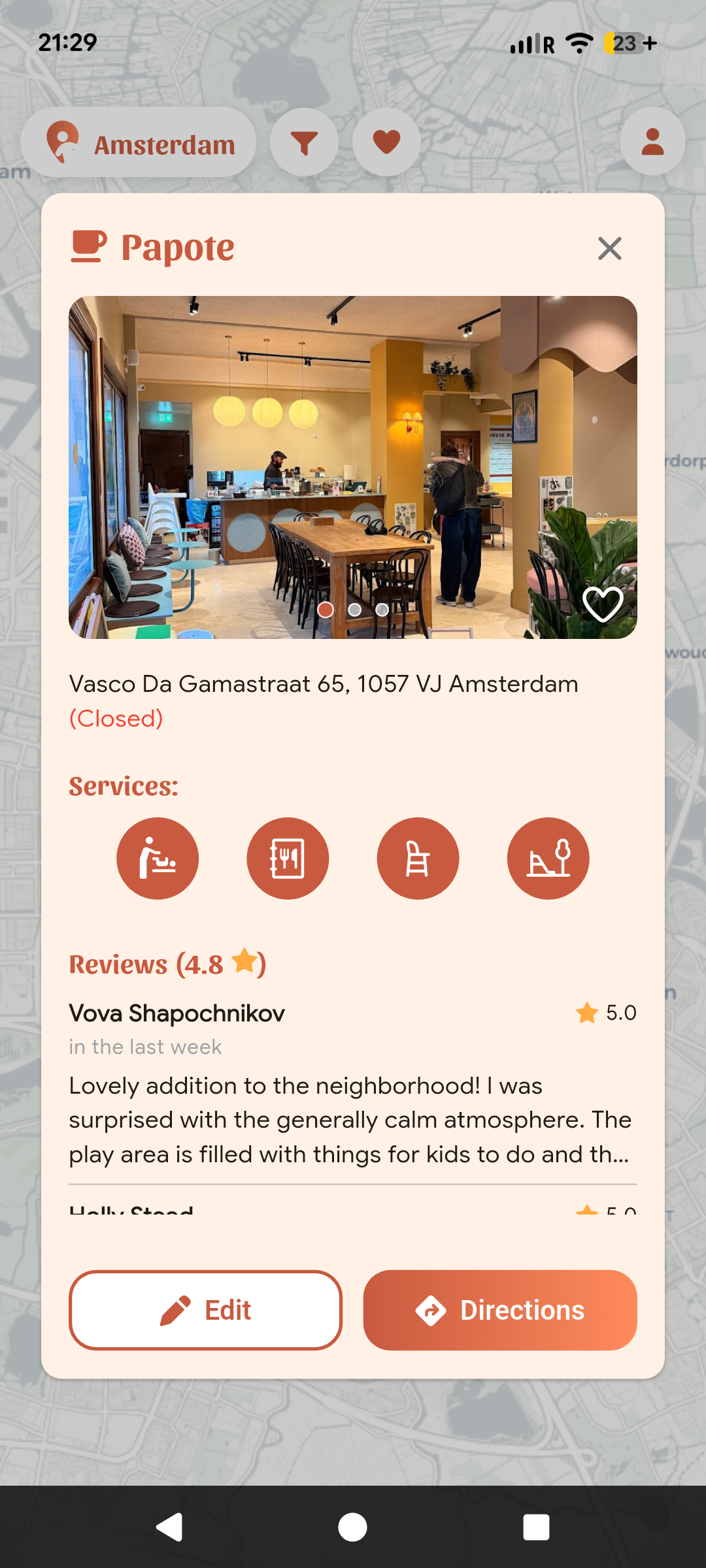Tap the baby changing station service icon
Viewport: 706px width, 1568px height.
[158, 858]
